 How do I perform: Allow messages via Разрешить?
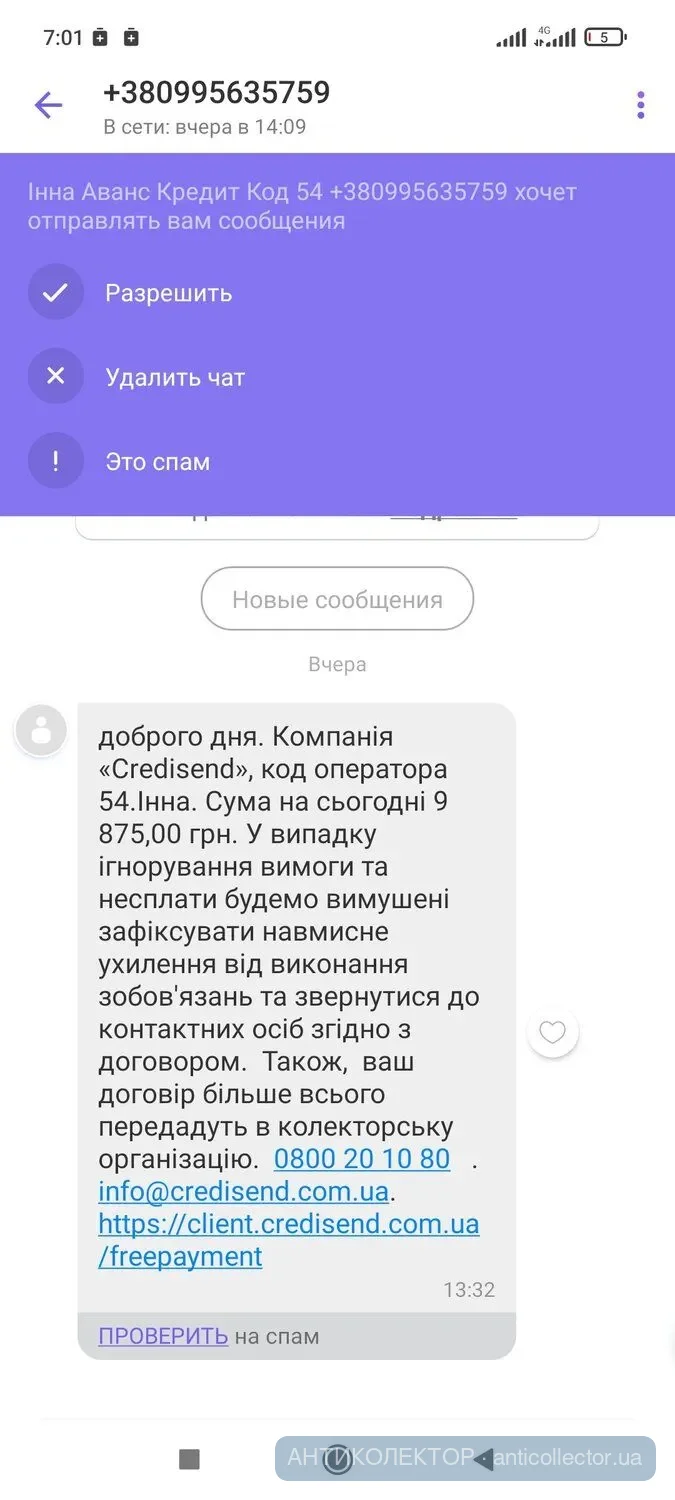168,293
